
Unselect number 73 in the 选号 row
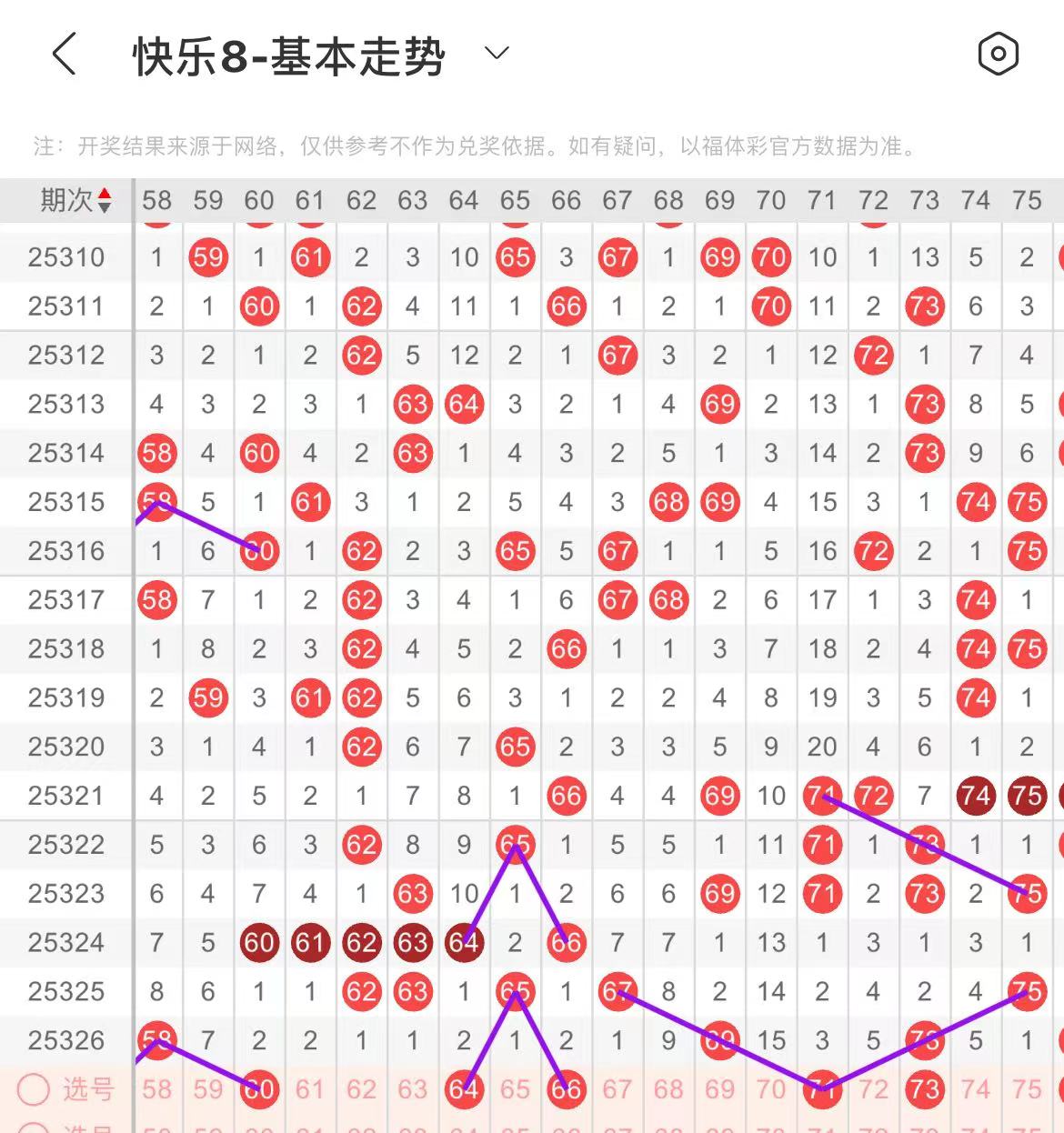924,1088
